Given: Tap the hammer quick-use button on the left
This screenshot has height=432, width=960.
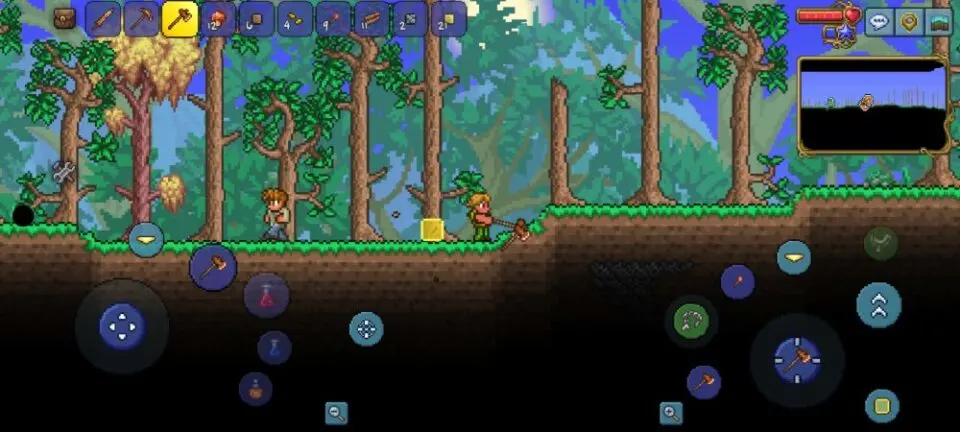Looking at the screenshot, I should click(213, 268).
